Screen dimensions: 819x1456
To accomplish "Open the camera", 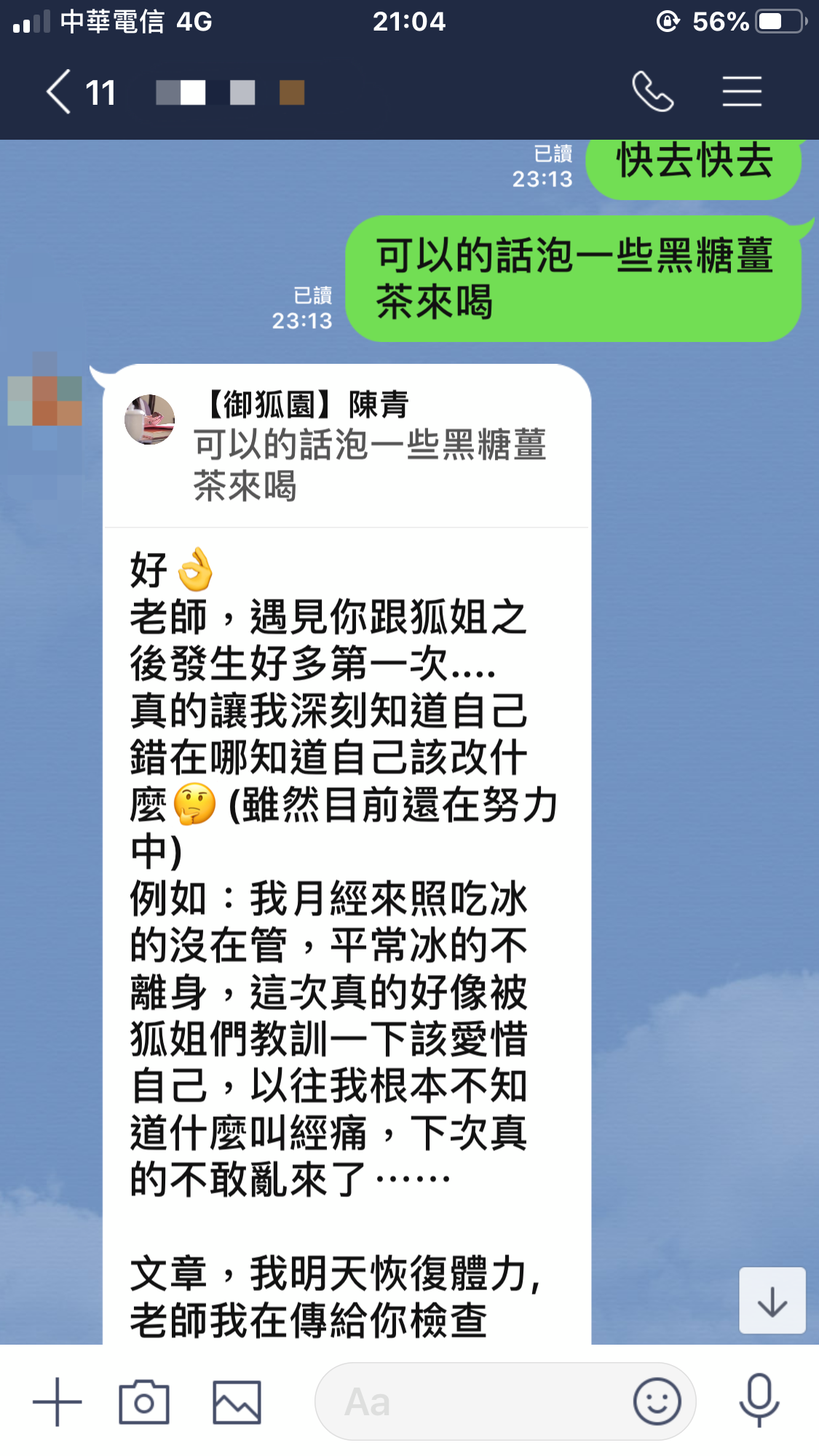I will (x=144, y=1401).
